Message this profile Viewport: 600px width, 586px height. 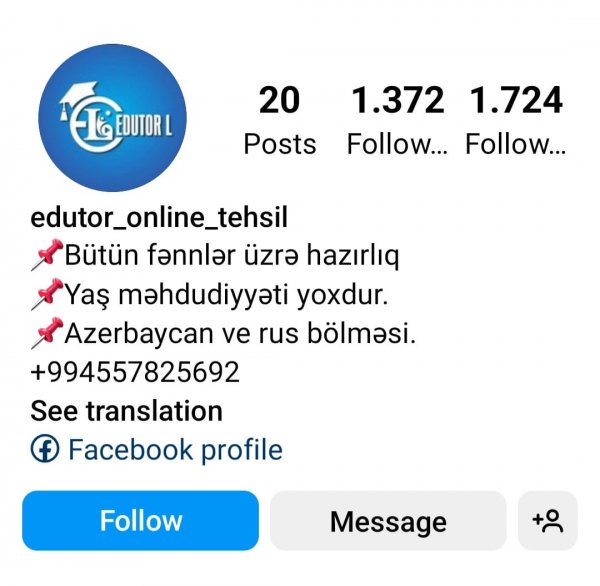388,520
